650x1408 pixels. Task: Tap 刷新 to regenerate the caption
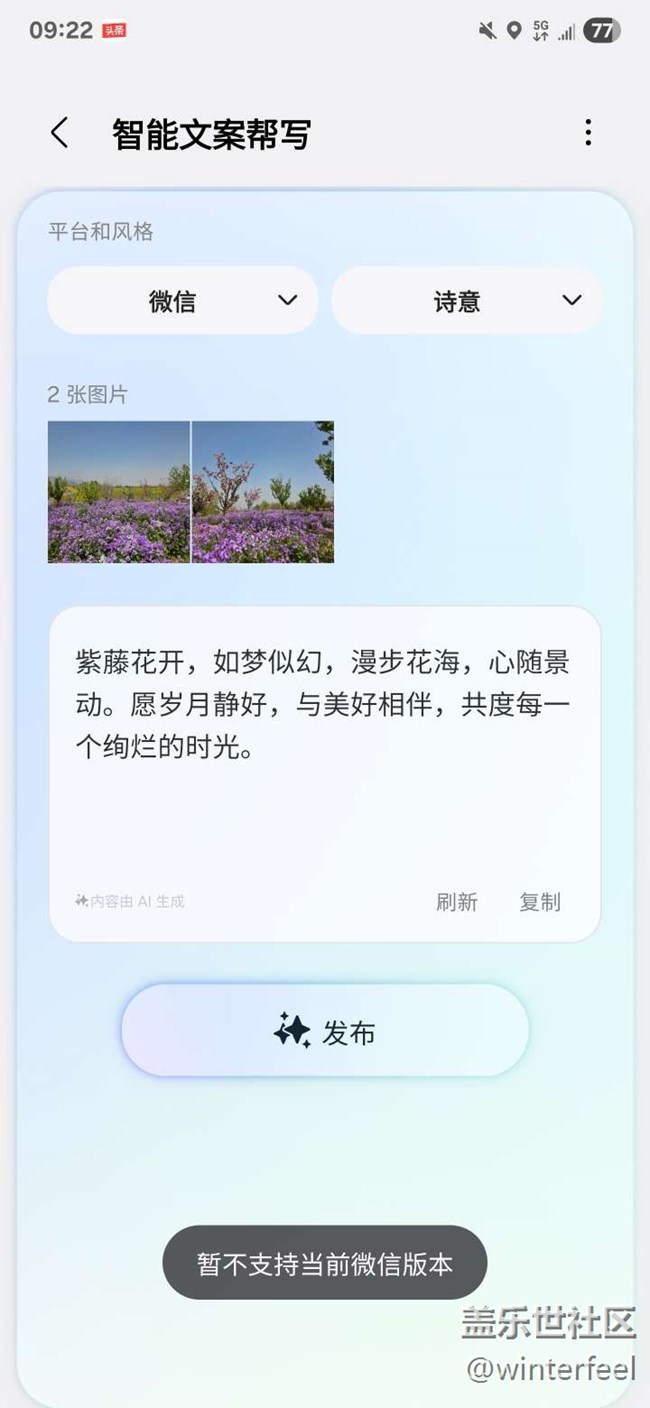click(x=457, y=902)
